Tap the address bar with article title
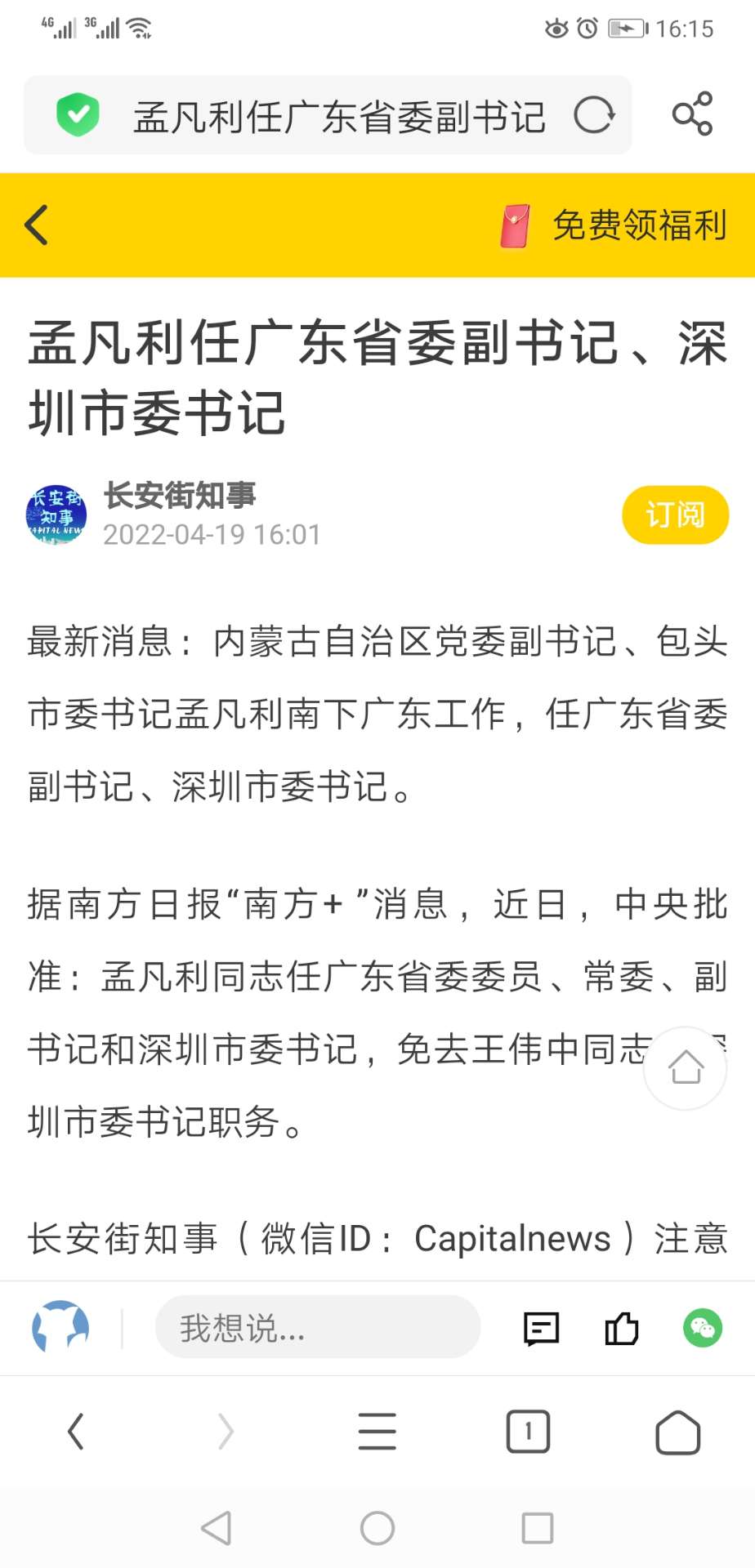The width and height of the screenshot is (755, 1568). (x=338, y=117)
